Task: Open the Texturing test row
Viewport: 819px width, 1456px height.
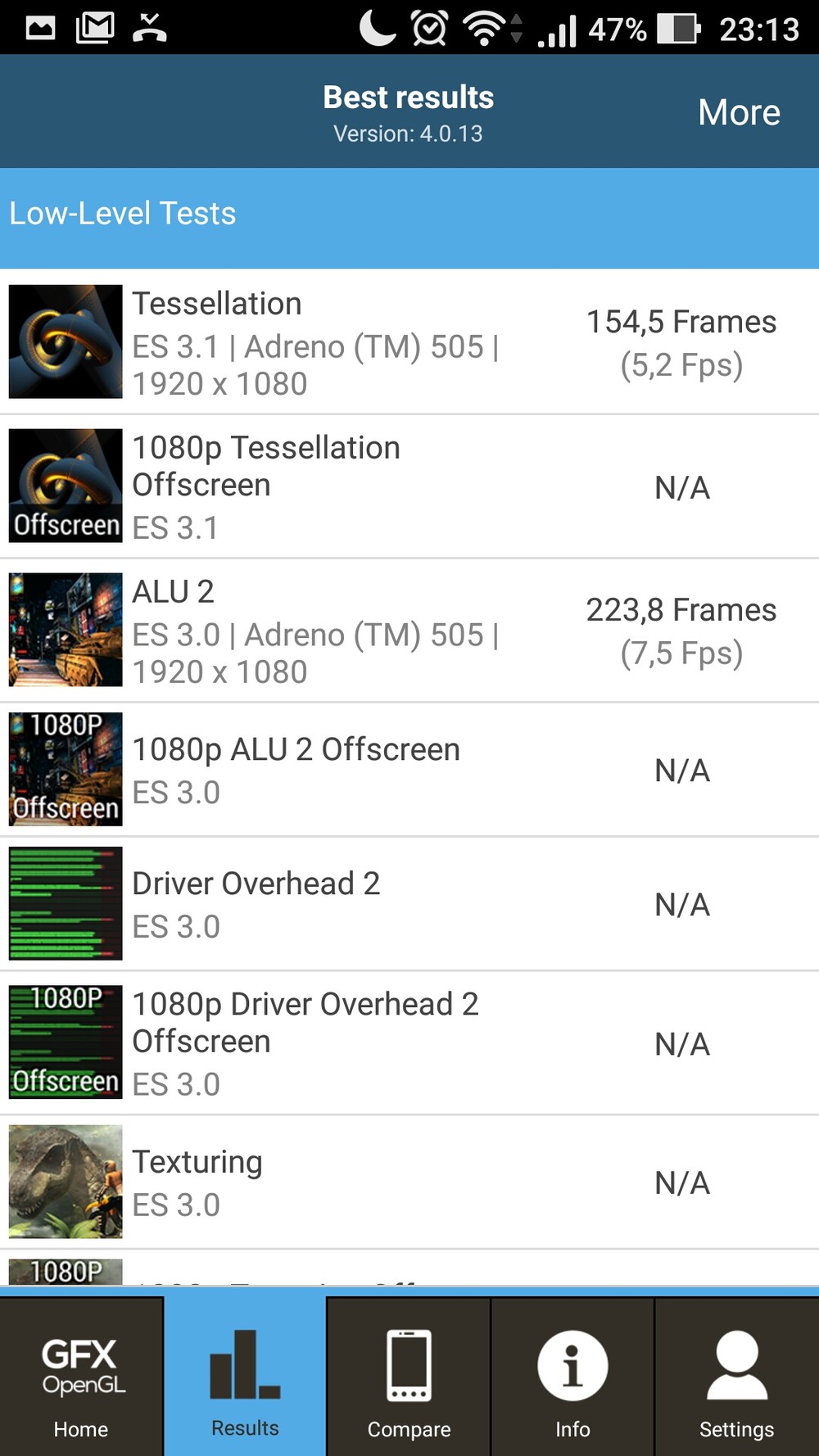Action: click(409, 1182)
